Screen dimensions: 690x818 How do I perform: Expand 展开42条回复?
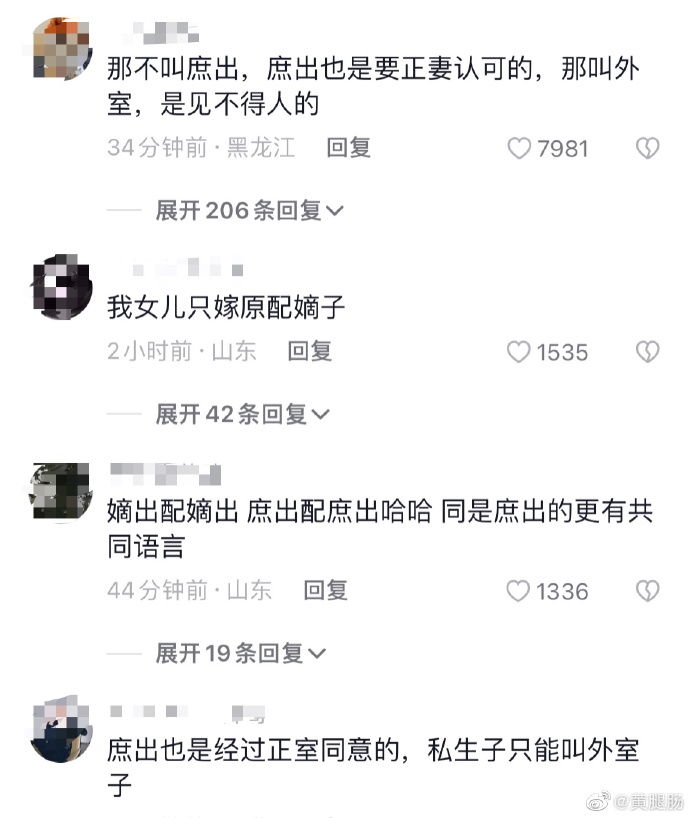pyautogui.click(x=242, y=414)
